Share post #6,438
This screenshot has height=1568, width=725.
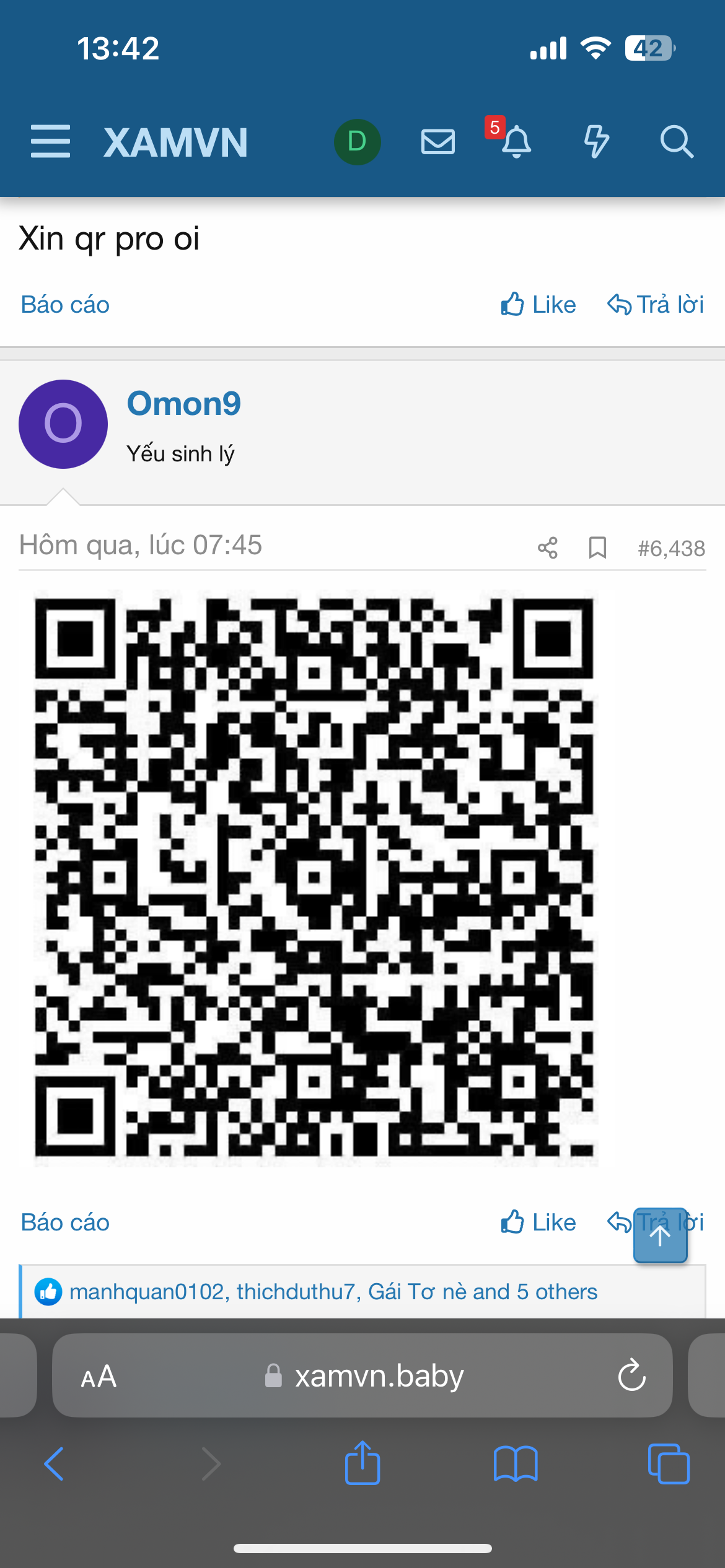(548, 548)
